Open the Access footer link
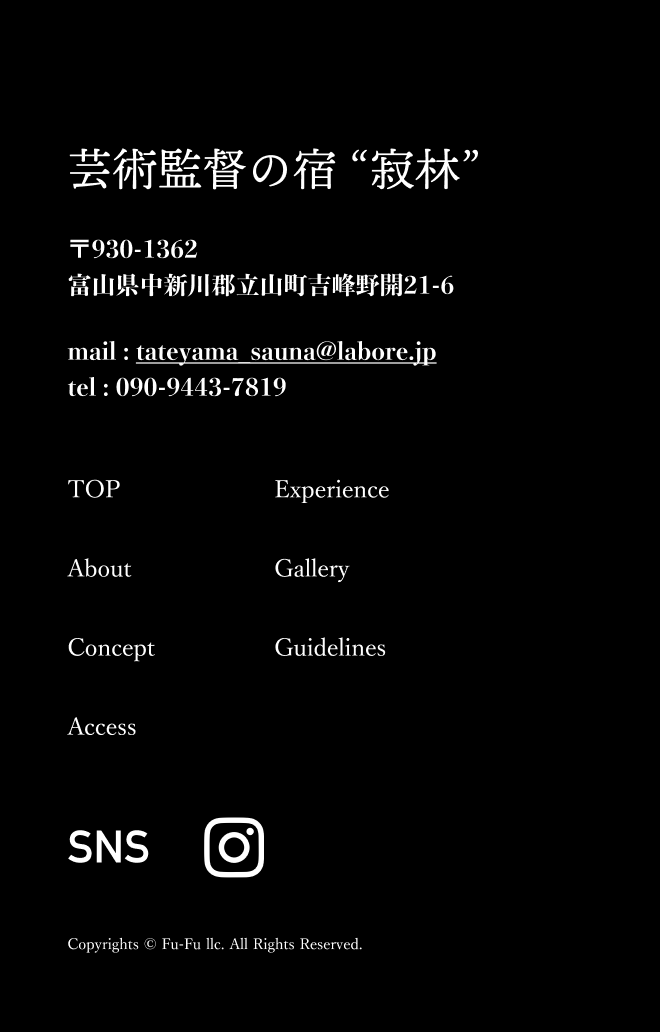The height and width of the screenshot is (1032, 660). pos(102,727)
